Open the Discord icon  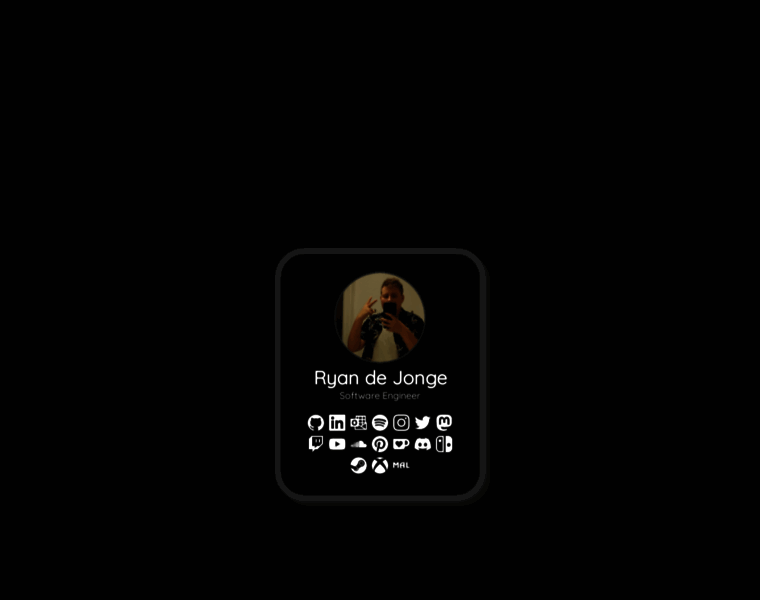422,444
